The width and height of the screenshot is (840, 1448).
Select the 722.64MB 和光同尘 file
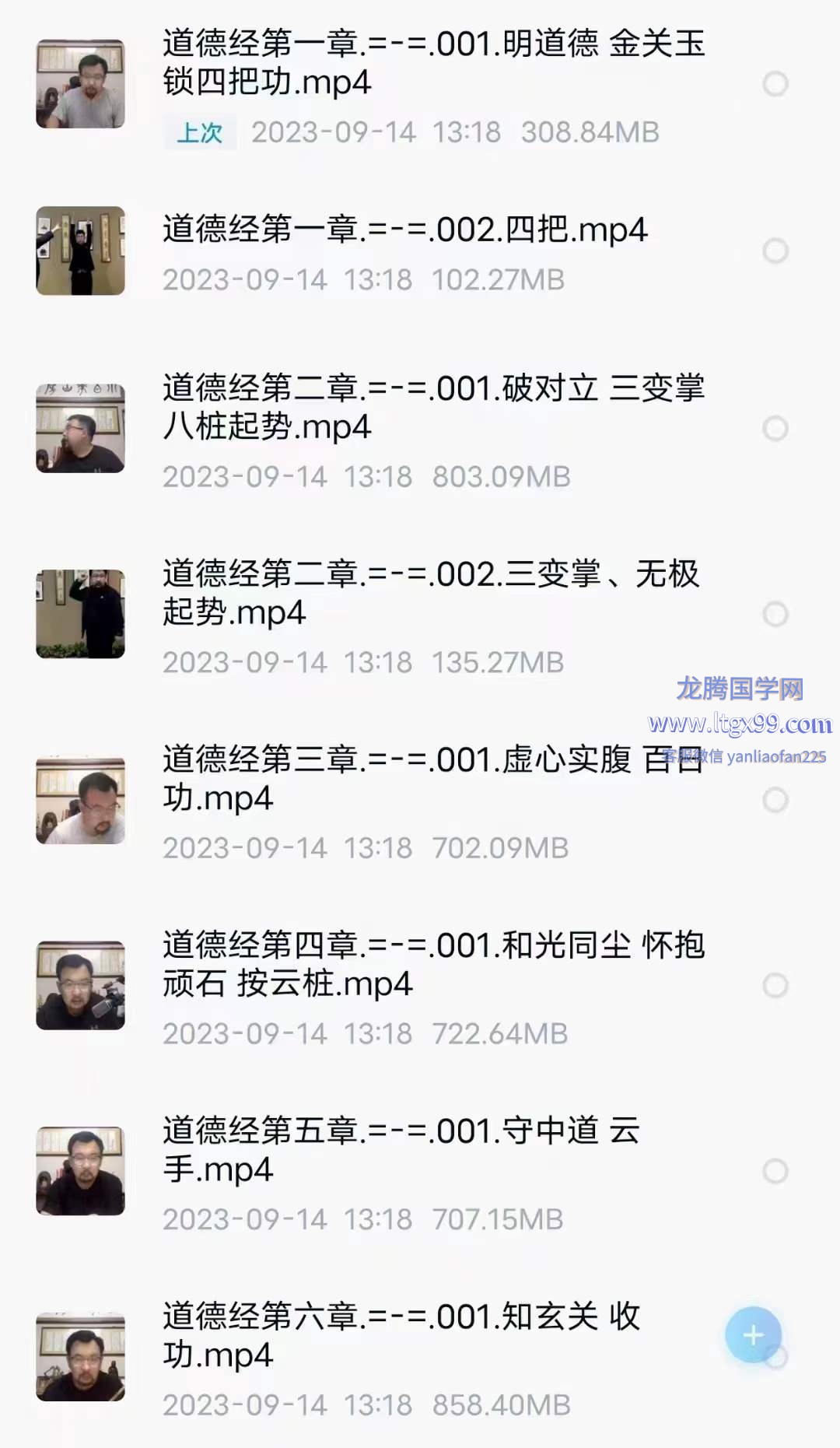pyautogui.click(x=775, y=986)
